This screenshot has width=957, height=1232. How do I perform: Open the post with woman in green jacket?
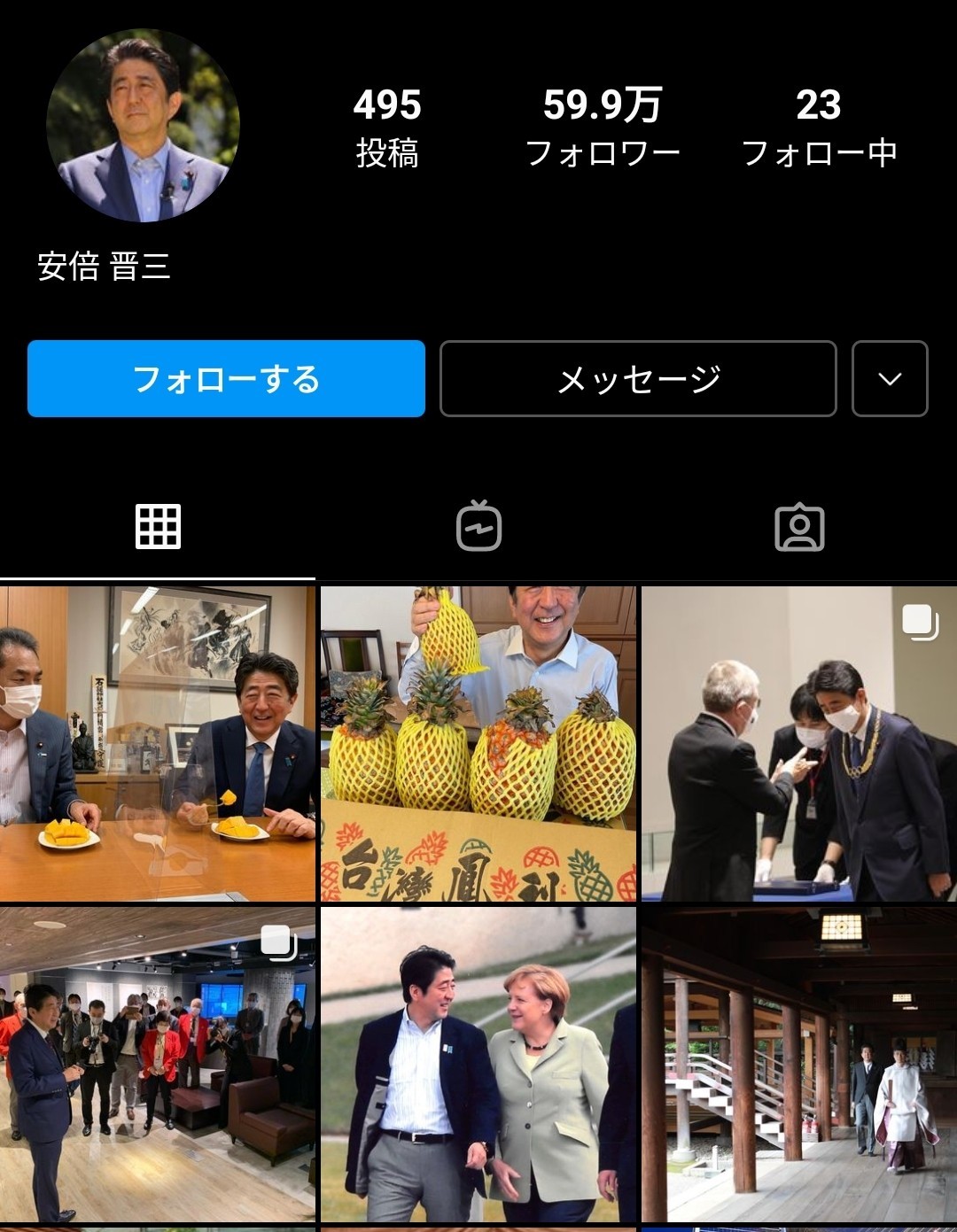[x=478, y=1065]
